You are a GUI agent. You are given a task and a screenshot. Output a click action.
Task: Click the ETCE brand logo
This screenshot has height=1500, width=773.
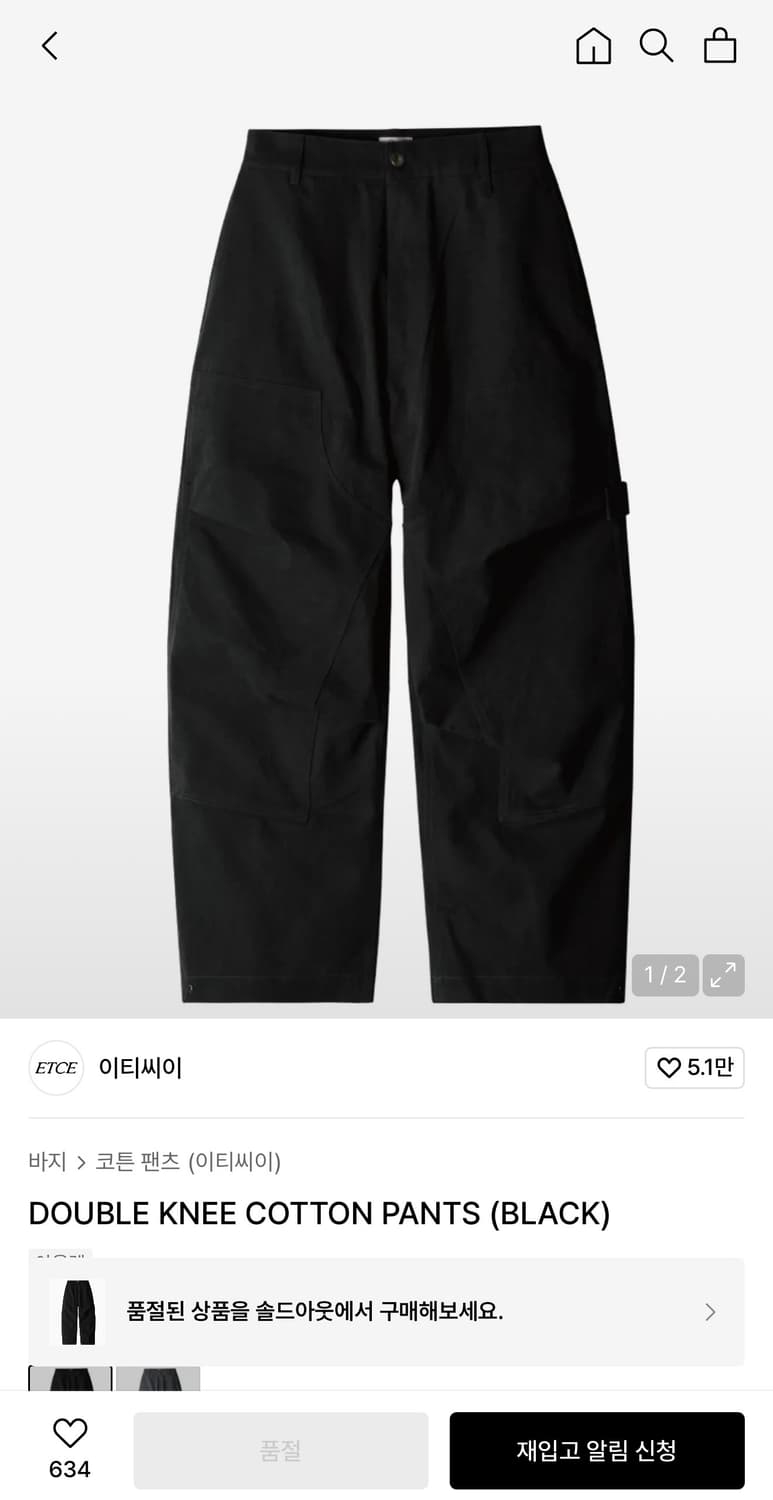pyautogui.click(x=56, y=1068)
